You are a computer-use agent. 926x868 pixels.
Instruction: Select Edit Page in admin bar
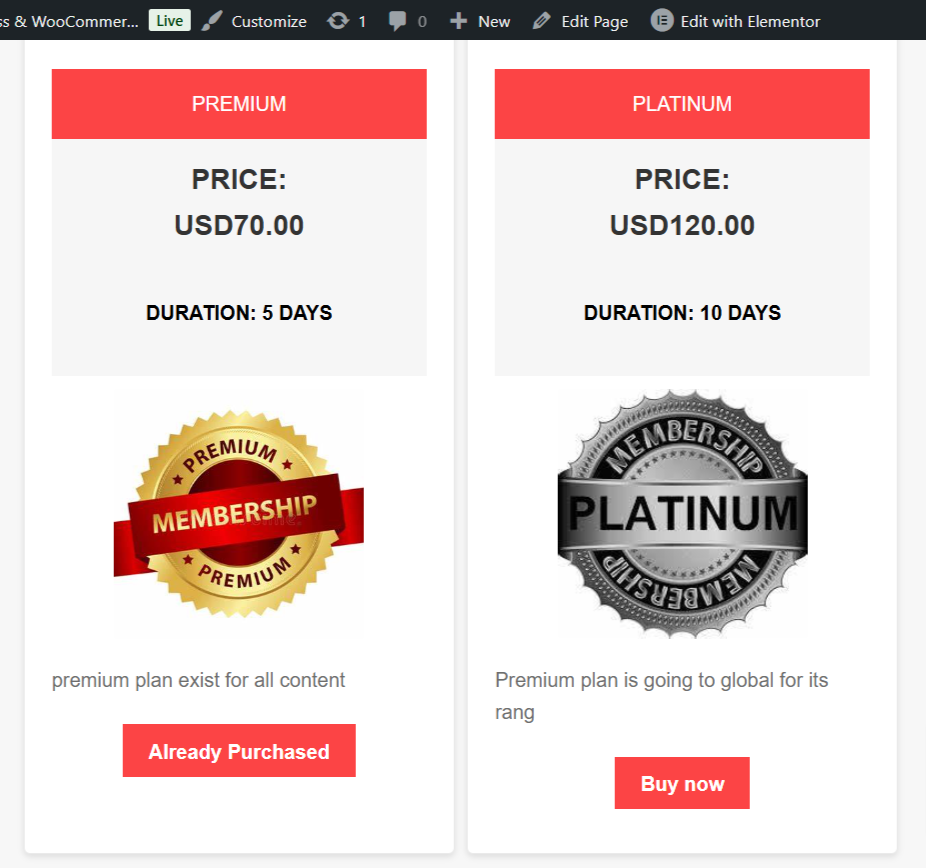(x=581, y=21)
